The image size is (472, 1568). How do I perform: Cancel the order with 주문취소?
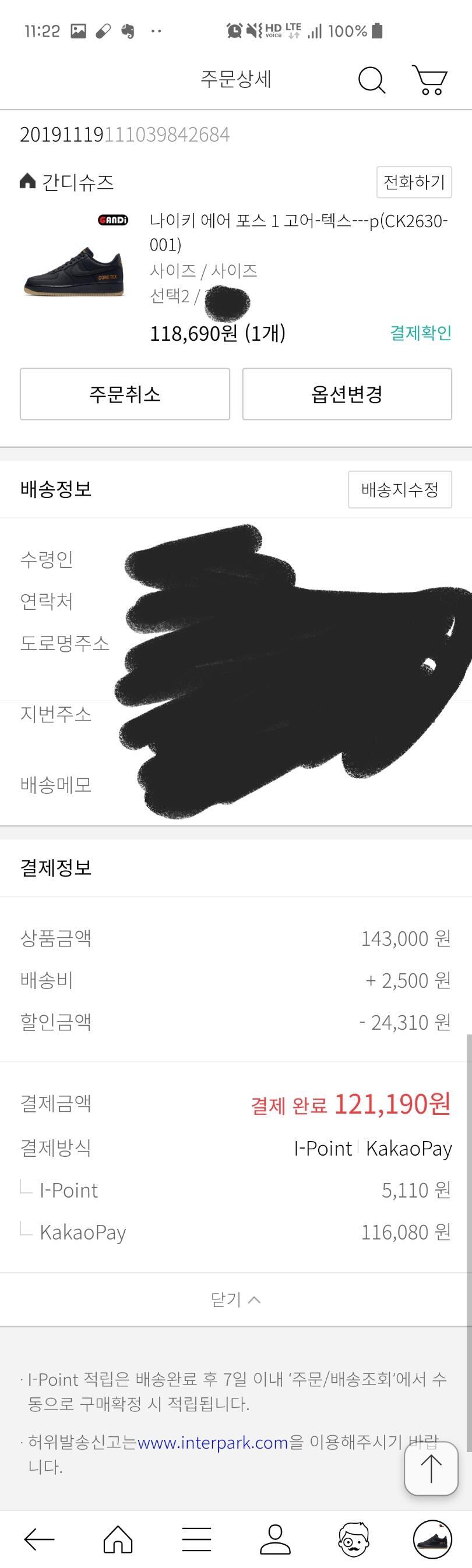(x=125, y=394)
